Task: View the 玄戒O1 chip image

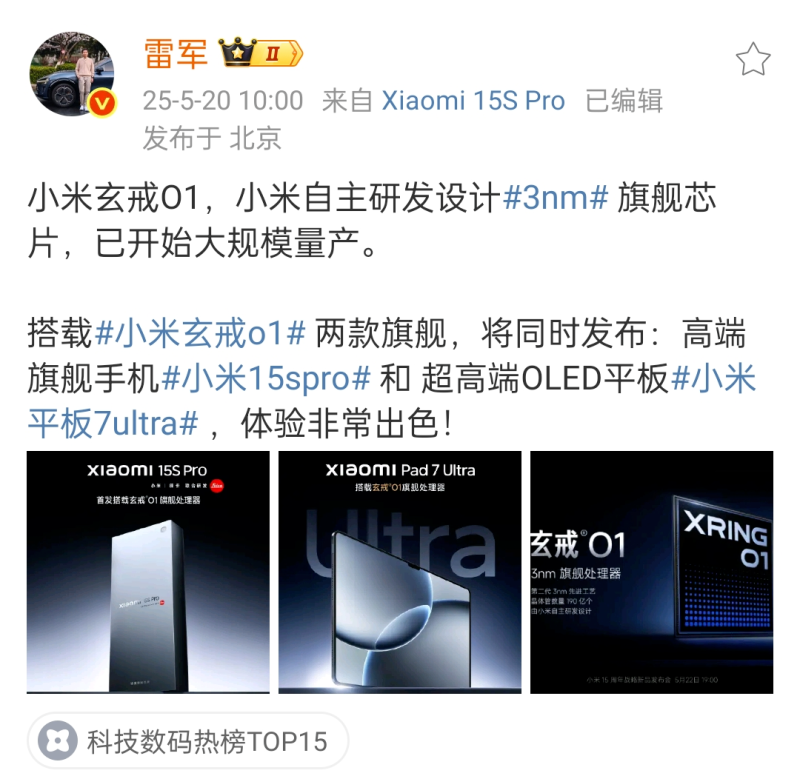Action: pyautogui.click(x=651, y=572)
